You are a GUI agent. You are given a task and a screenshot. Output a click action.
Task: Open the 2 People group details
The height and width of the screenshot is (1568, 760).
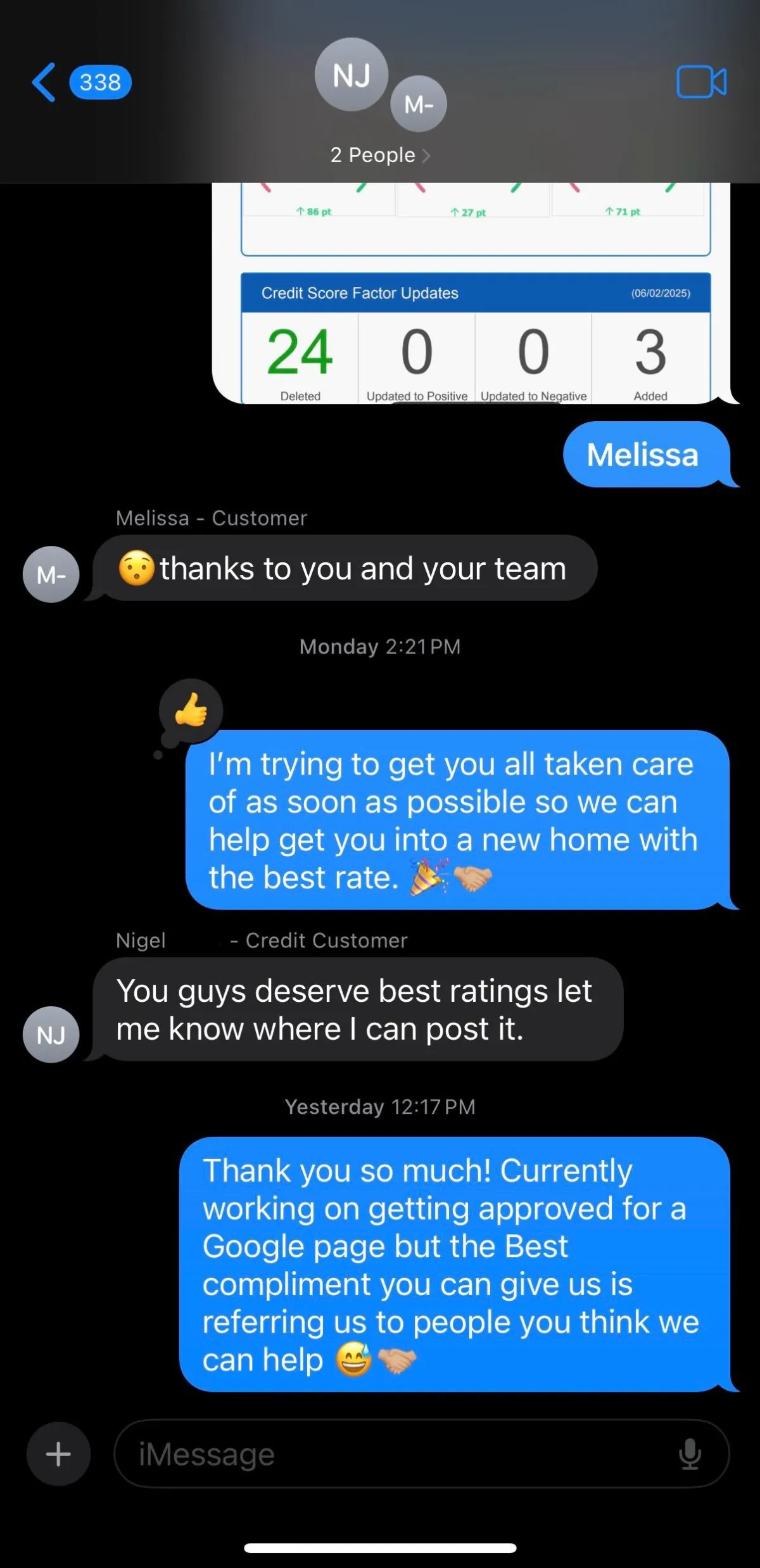380,155
